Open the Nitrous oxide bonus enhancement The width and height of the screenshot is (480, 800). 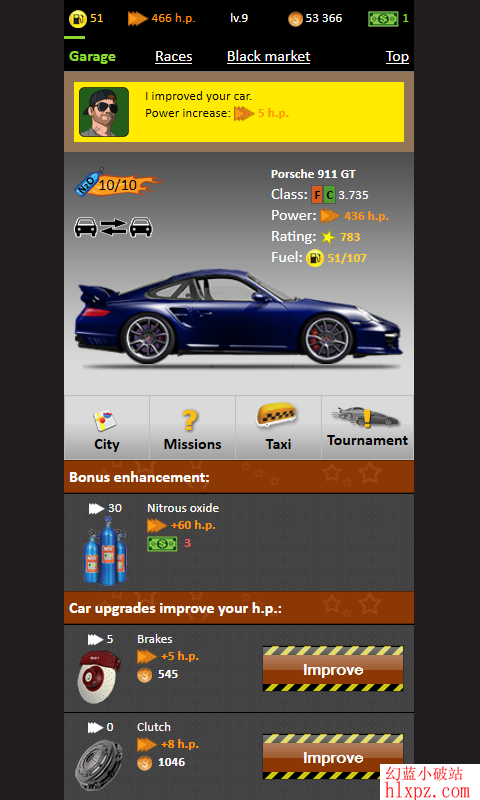[x=239, y=542]
